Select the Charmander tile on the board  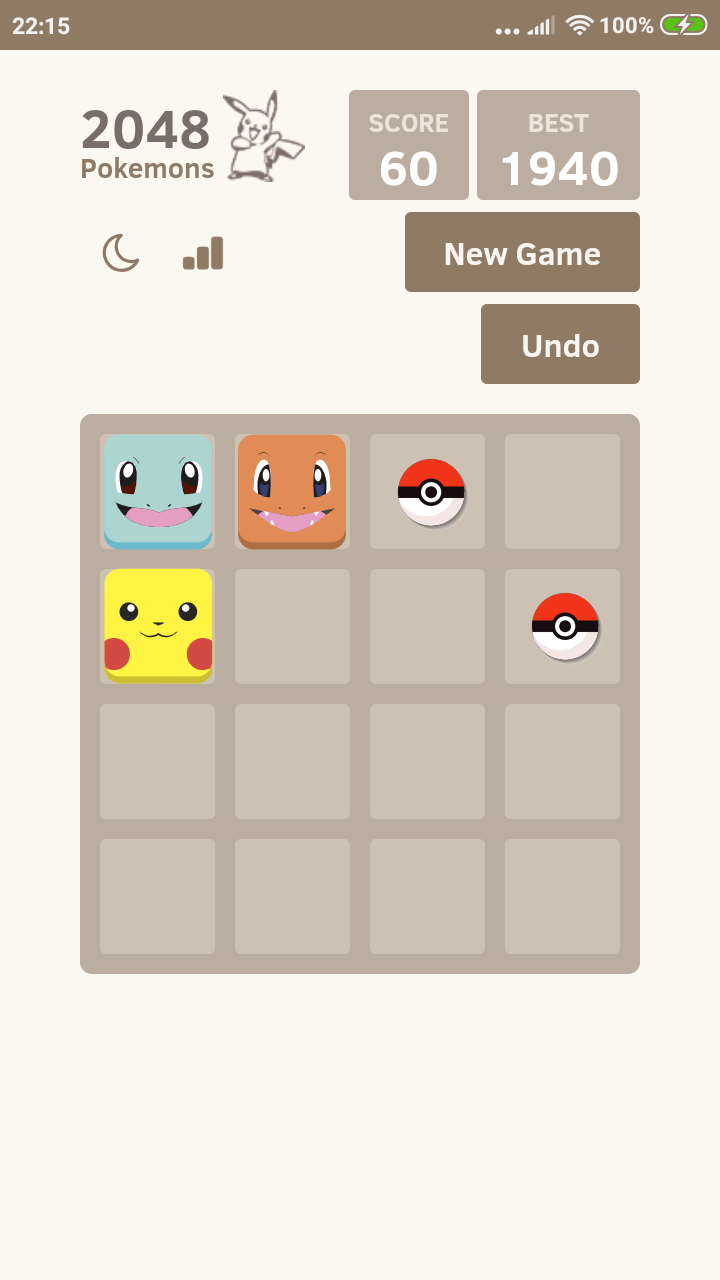[x=292, y=491]
